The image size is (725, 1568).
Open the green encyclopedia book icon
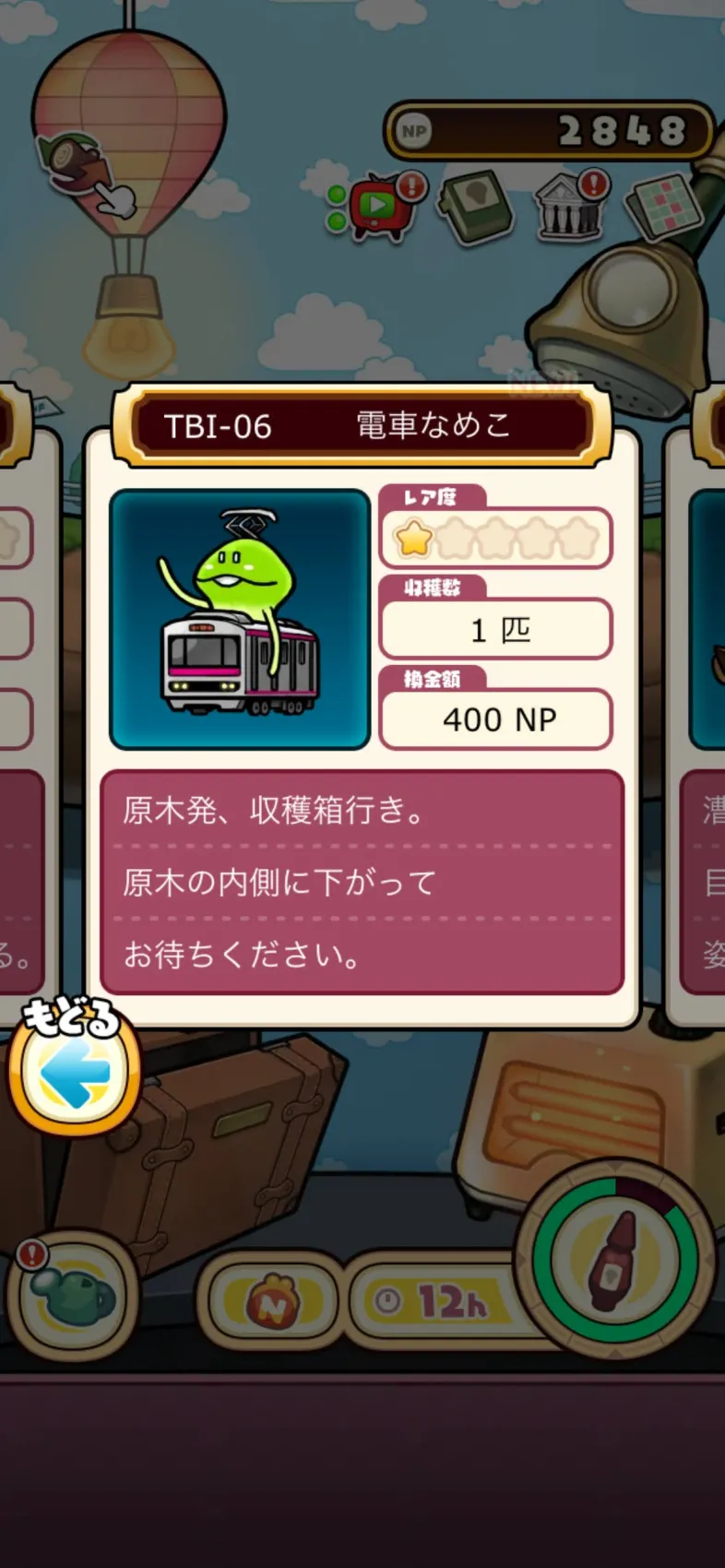pos(476,207)
